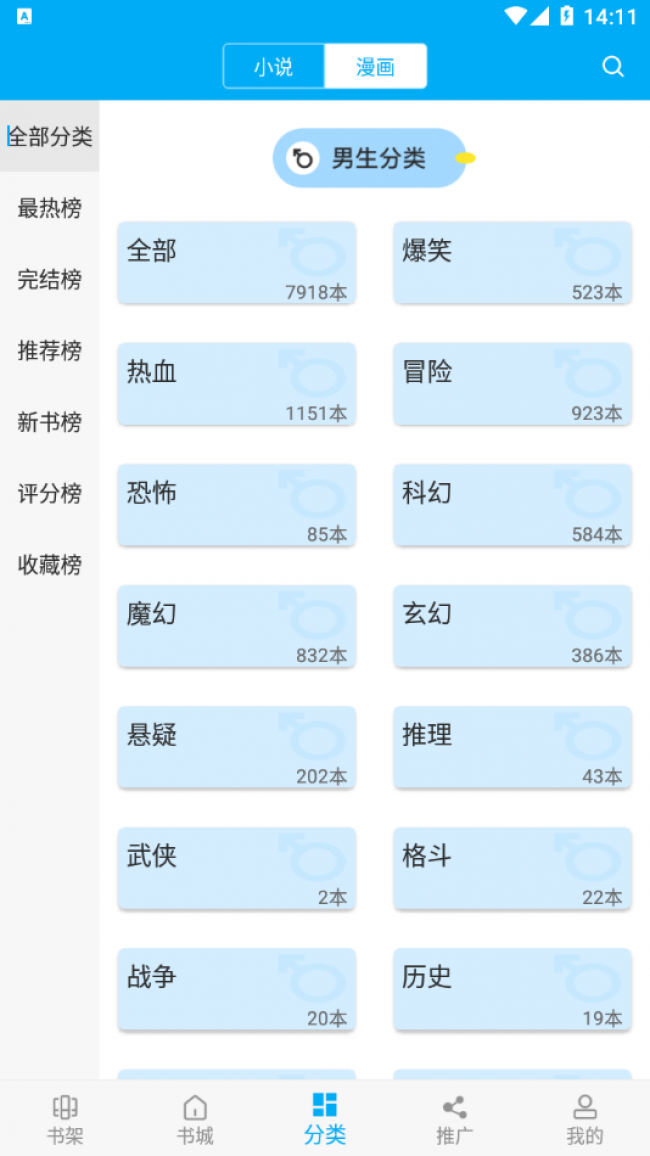Go to the 书架 tab

65,1119
